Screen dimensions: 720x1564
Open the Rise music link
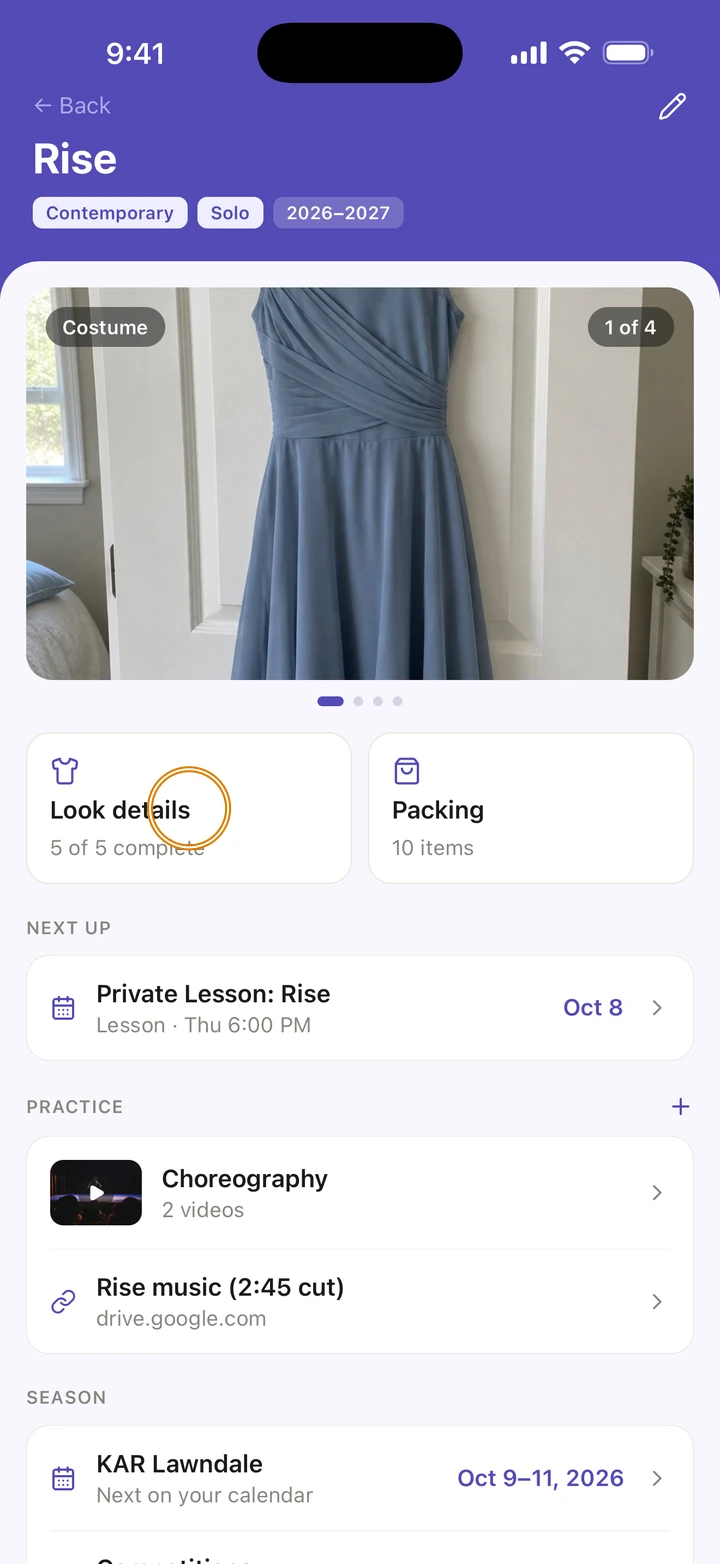coord(360,1301)
